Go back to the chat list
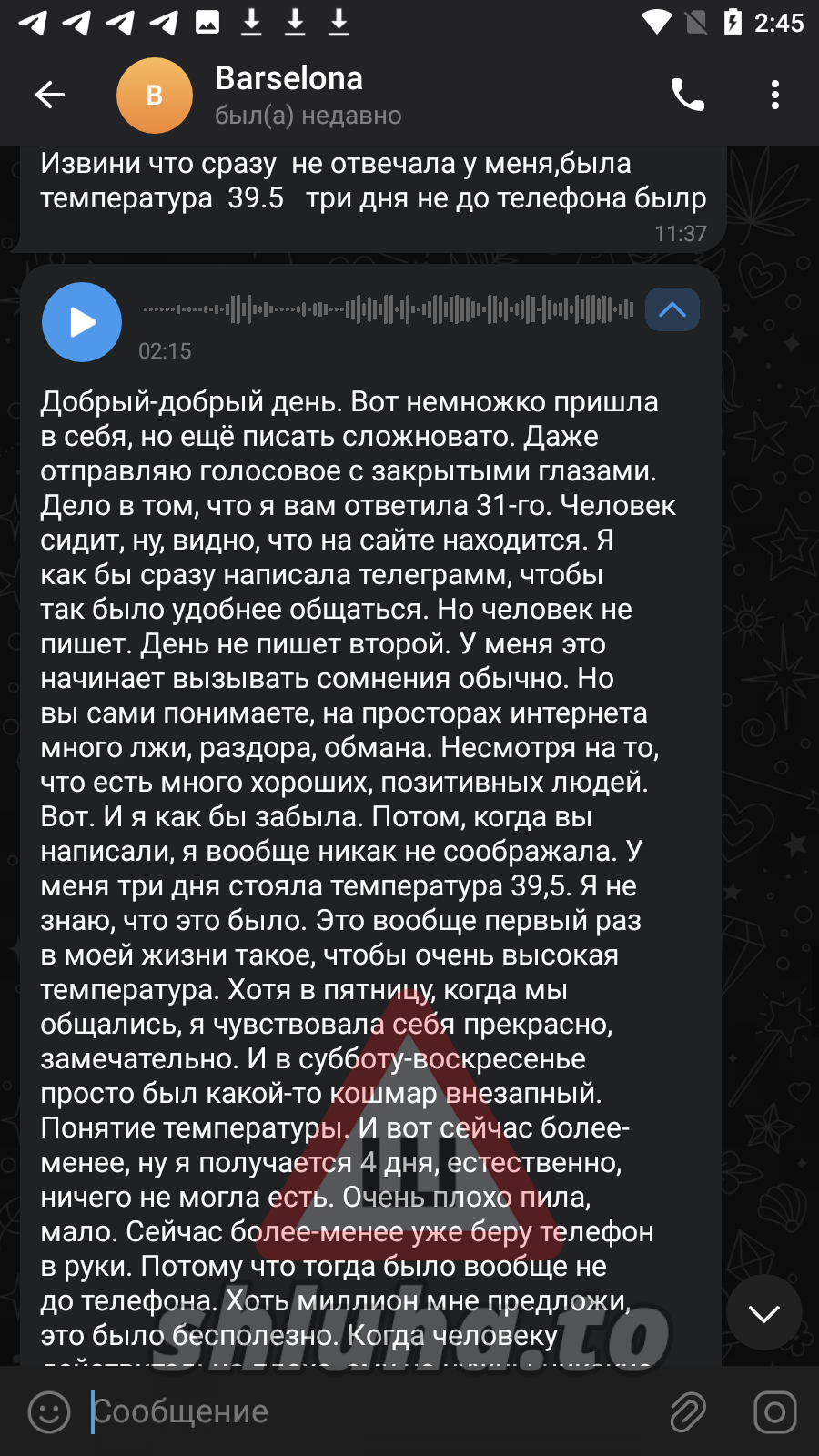The height and width of the screenshot is (1456, 819). 50,95
